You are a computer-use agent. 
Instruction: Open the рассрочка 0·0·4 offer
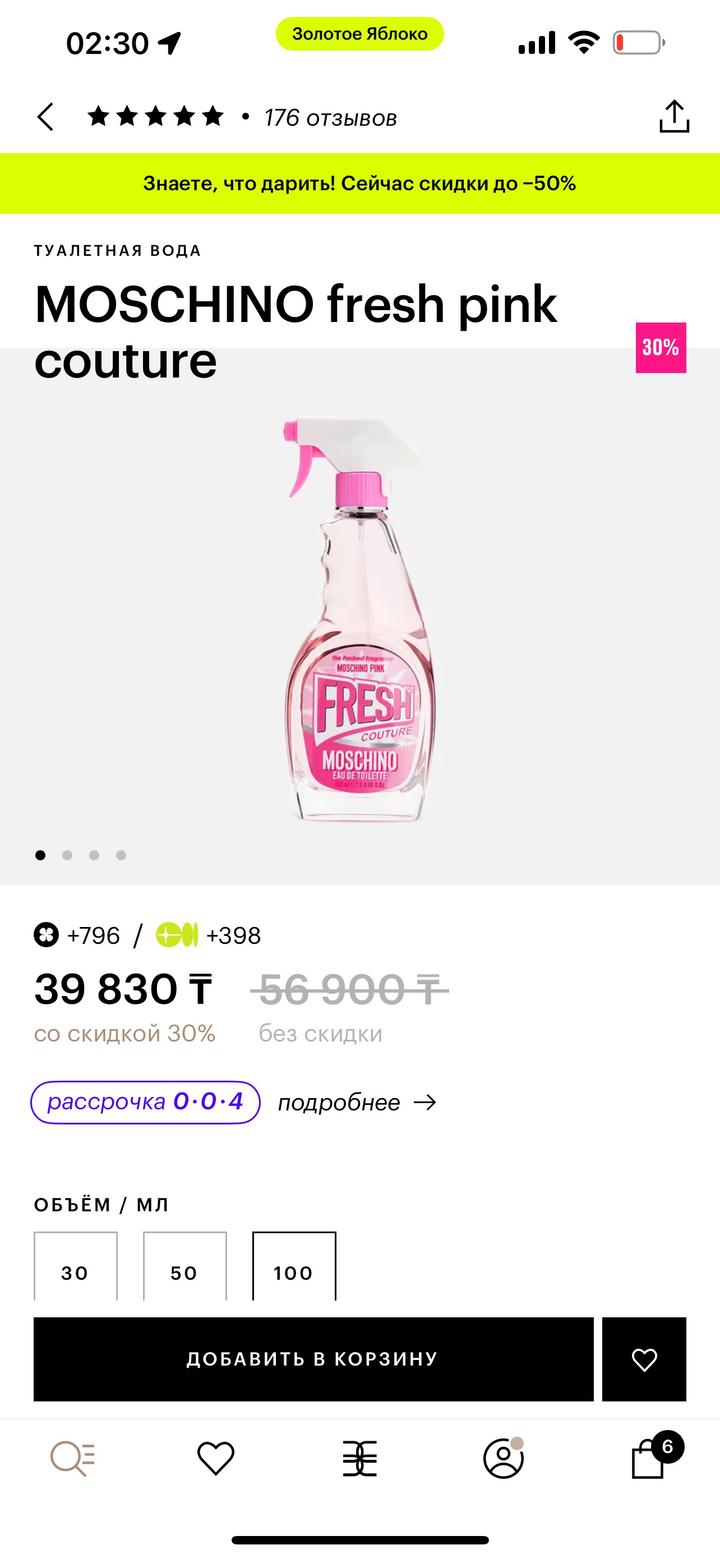146,1102
